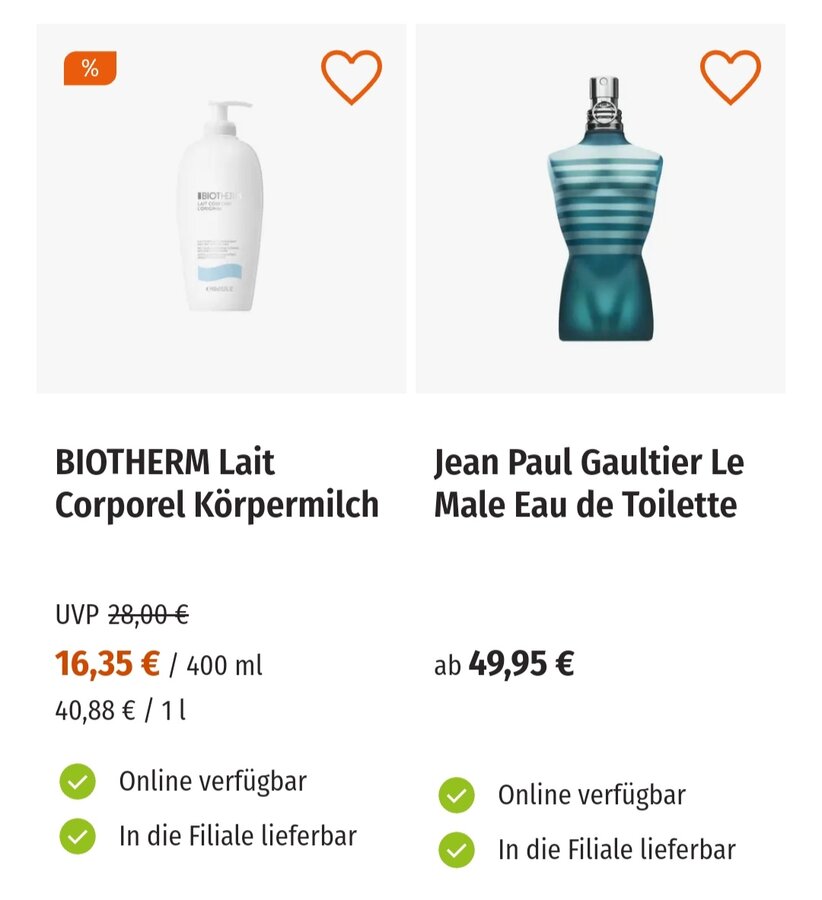Image resolution: width=822 pixels, height=900 pixels.
Task: Open Jean Paul Gaultier Le Male Eau de Toilette title
Action: point(589,483)
